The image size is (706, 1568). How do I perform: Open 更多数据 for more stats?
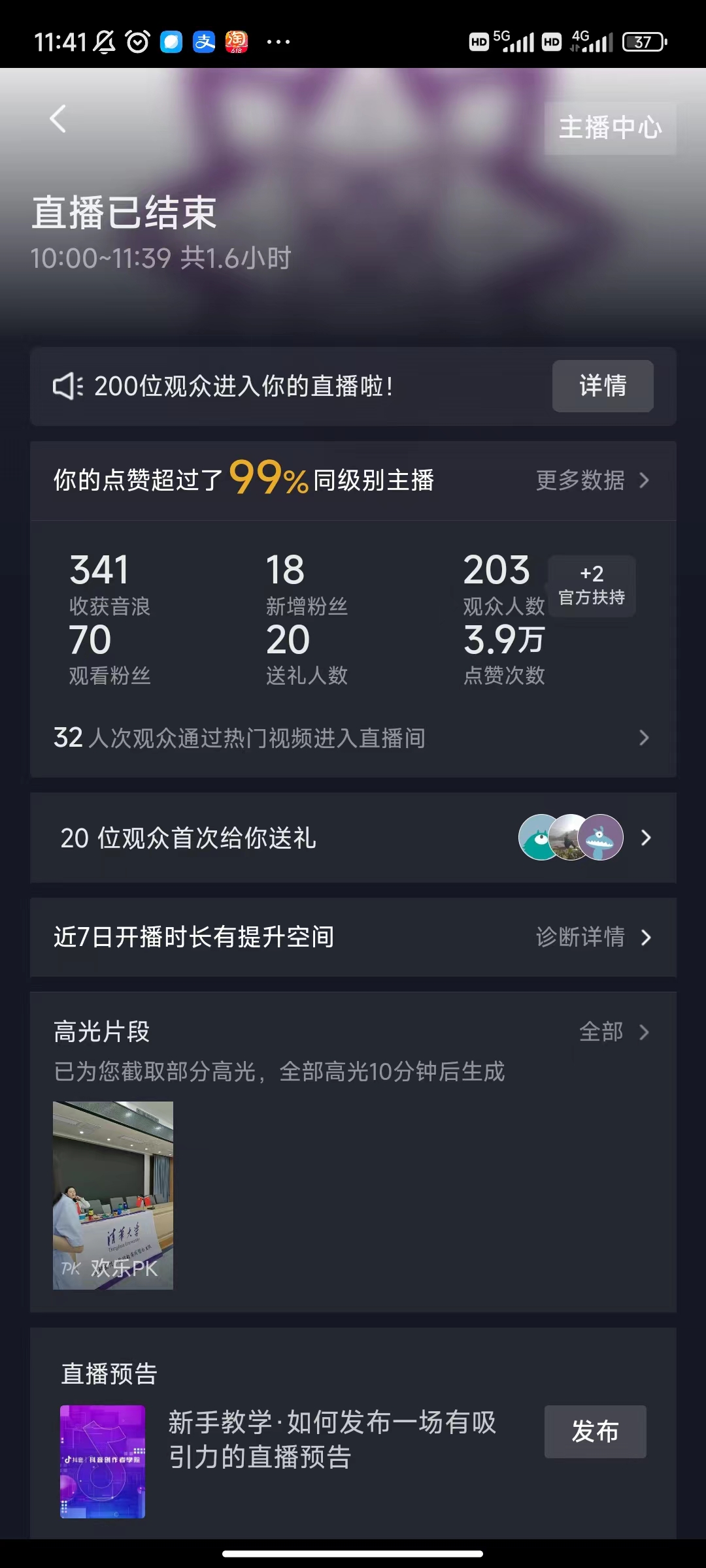tap(592, 481)
